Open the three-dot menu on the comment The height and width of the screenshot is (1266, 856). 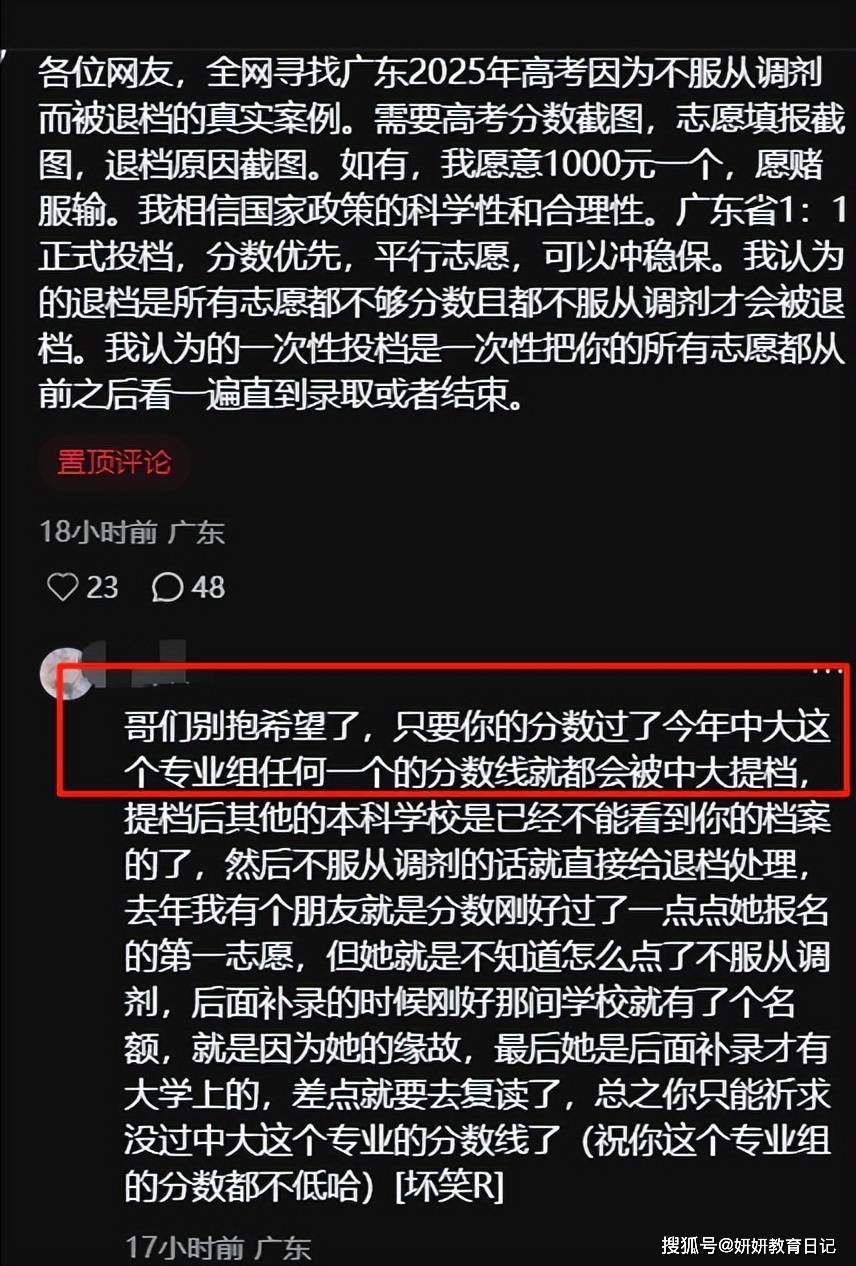pos(828,671)
